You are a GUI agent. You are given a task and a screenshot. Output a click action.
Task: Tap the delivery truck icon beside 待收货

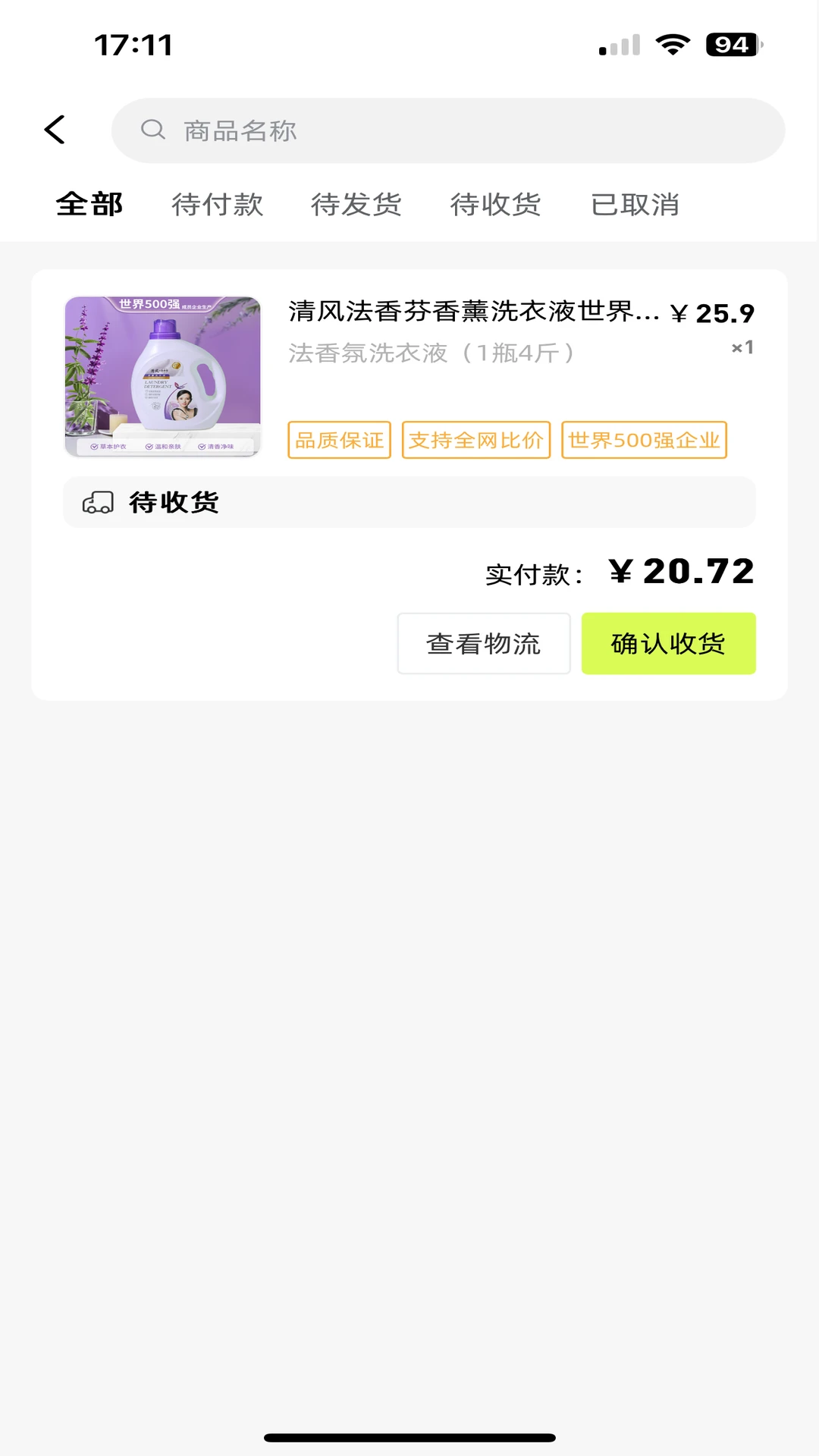click(x=97, y=502)
